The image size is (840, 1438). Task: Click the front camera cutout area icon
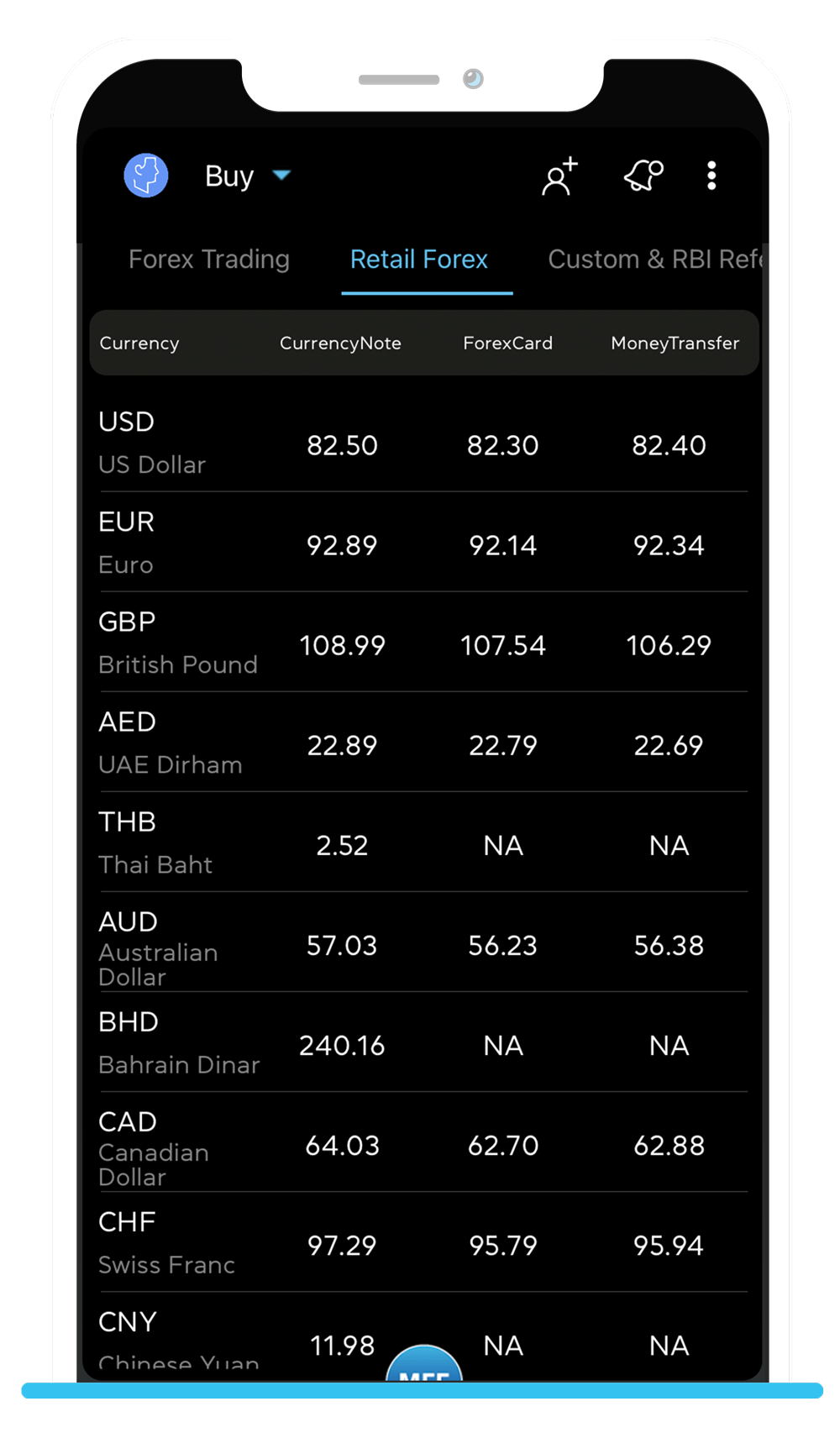pyautogui.click(x=473, y=78)
